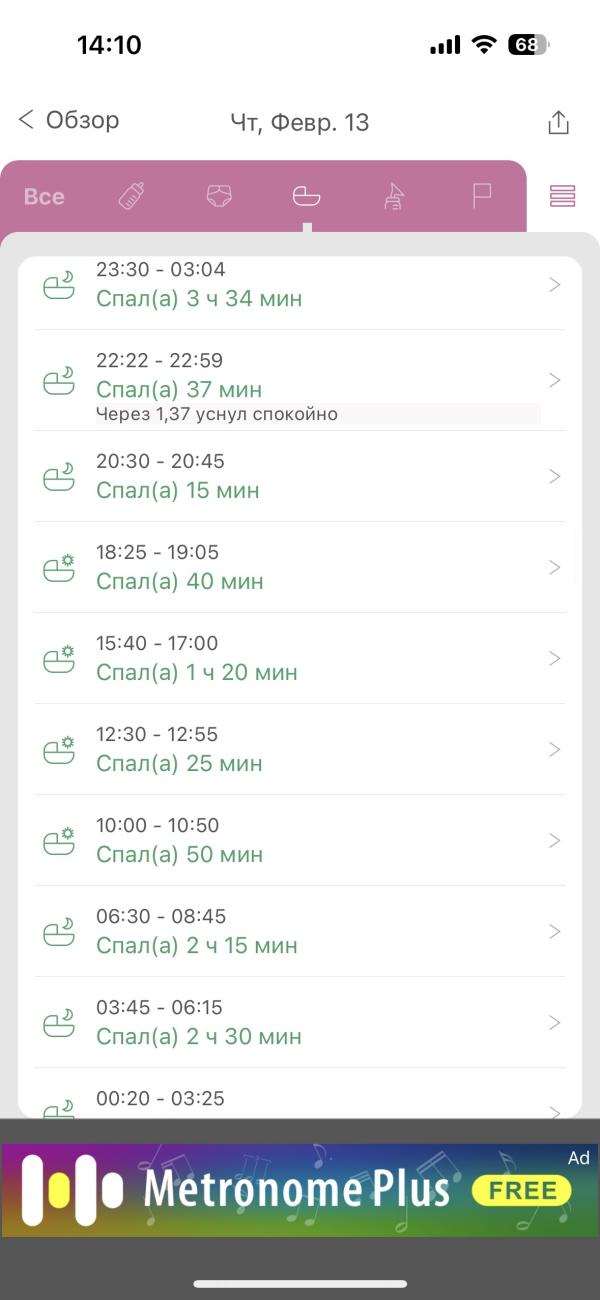Open the 06:30 - 08:45 sleep entry
This screenshot has height=1300, width=600.
tap(300, 931)
